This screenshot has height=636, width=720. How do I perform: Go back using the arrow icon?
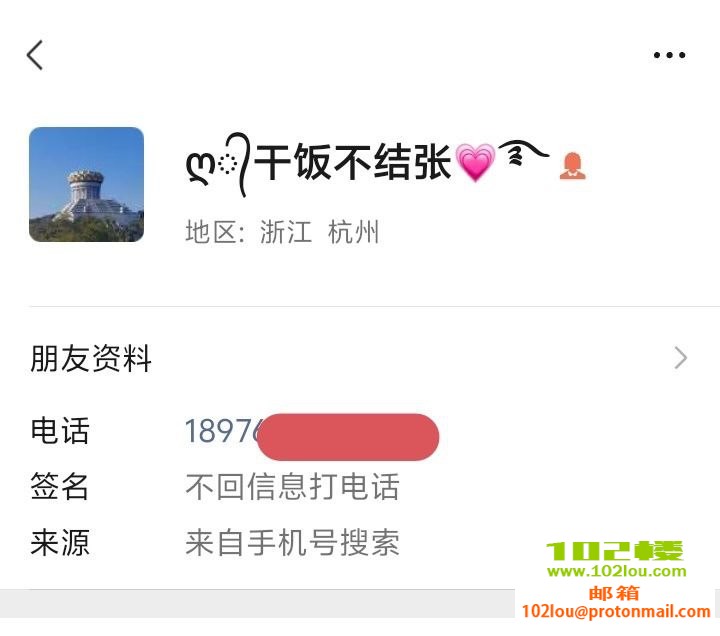click(35, 55)
